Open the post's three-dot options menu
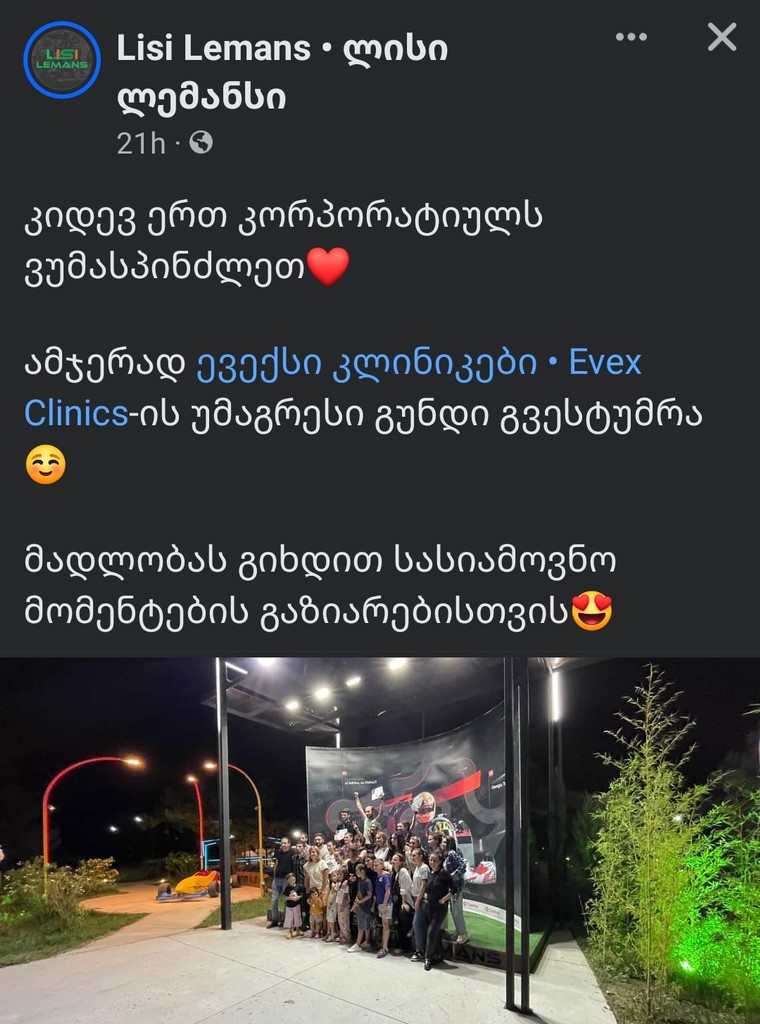This screenshot has width=760, height=1024. click(631, 37)
